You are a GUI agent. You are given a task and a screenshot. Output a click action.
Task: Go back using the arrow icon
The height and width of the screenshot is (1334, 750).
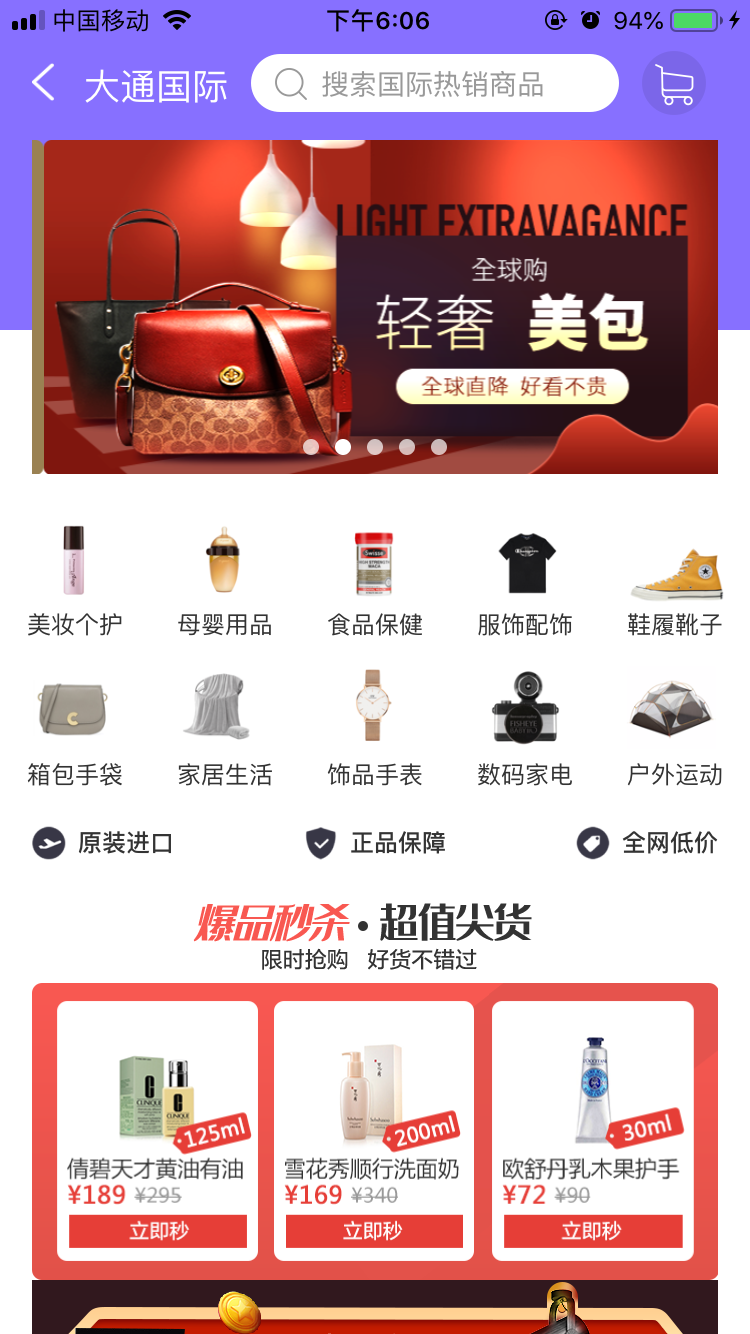coord(43,83)
